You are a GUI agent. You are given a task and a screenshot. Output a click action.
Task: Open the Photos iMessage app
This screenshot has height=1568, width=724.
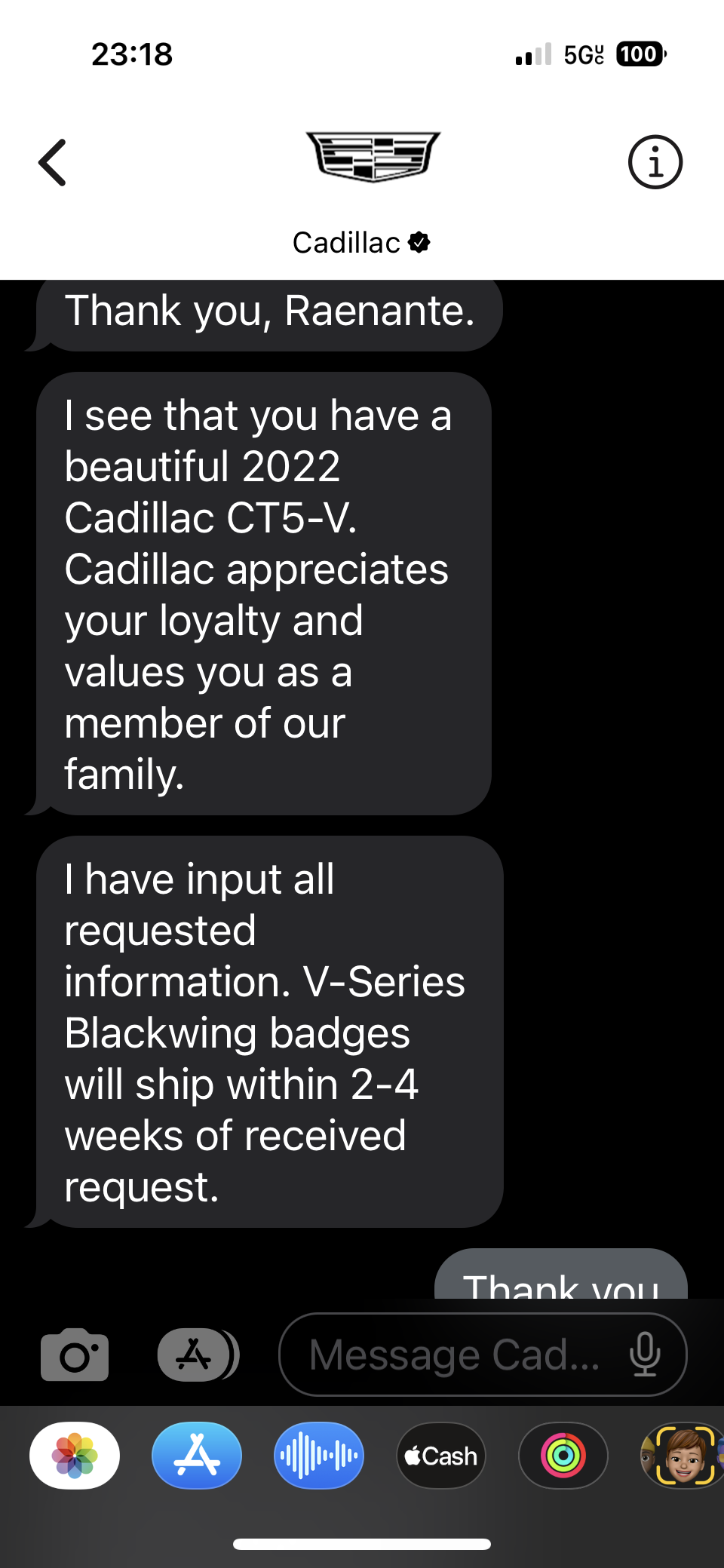pos(75,1456)
